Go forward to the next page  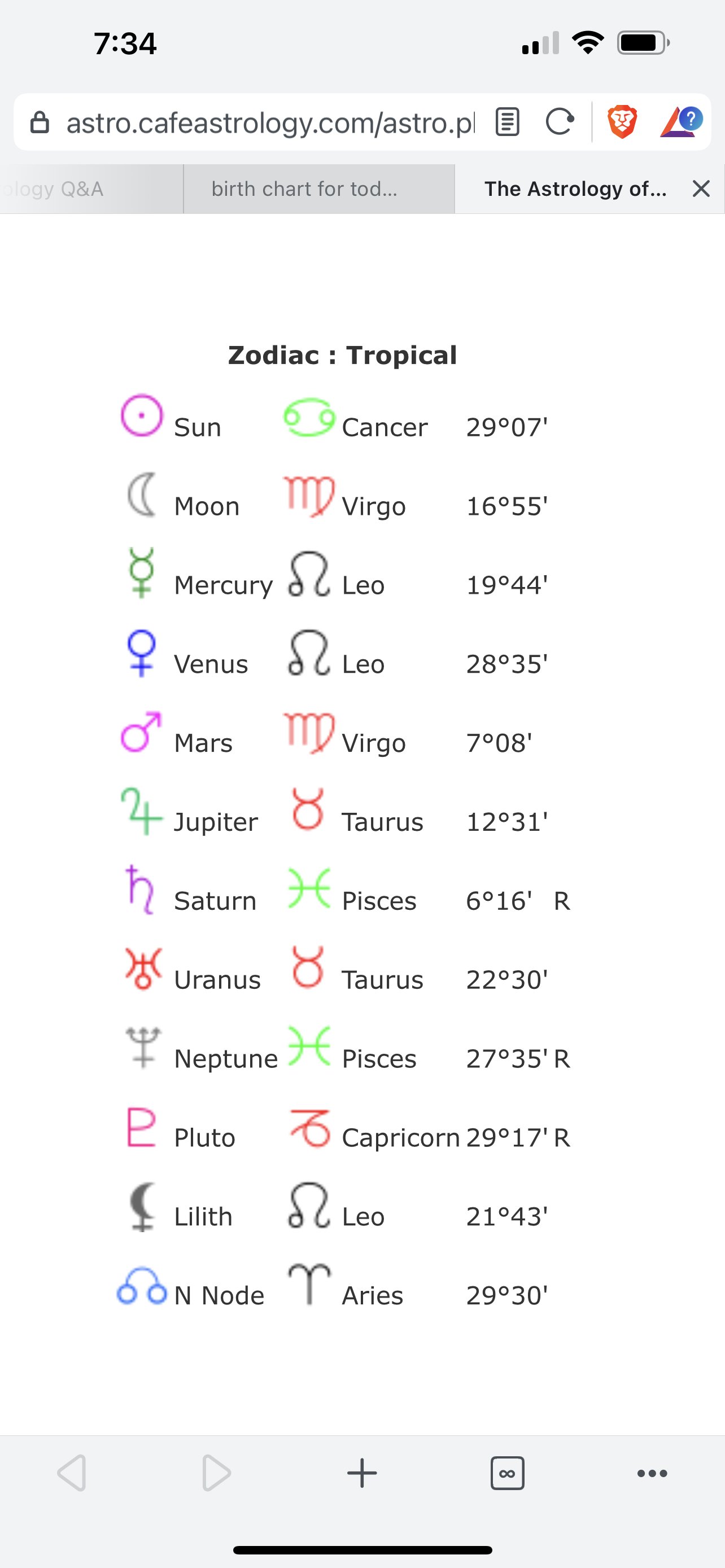click(x=216, y=1473)
